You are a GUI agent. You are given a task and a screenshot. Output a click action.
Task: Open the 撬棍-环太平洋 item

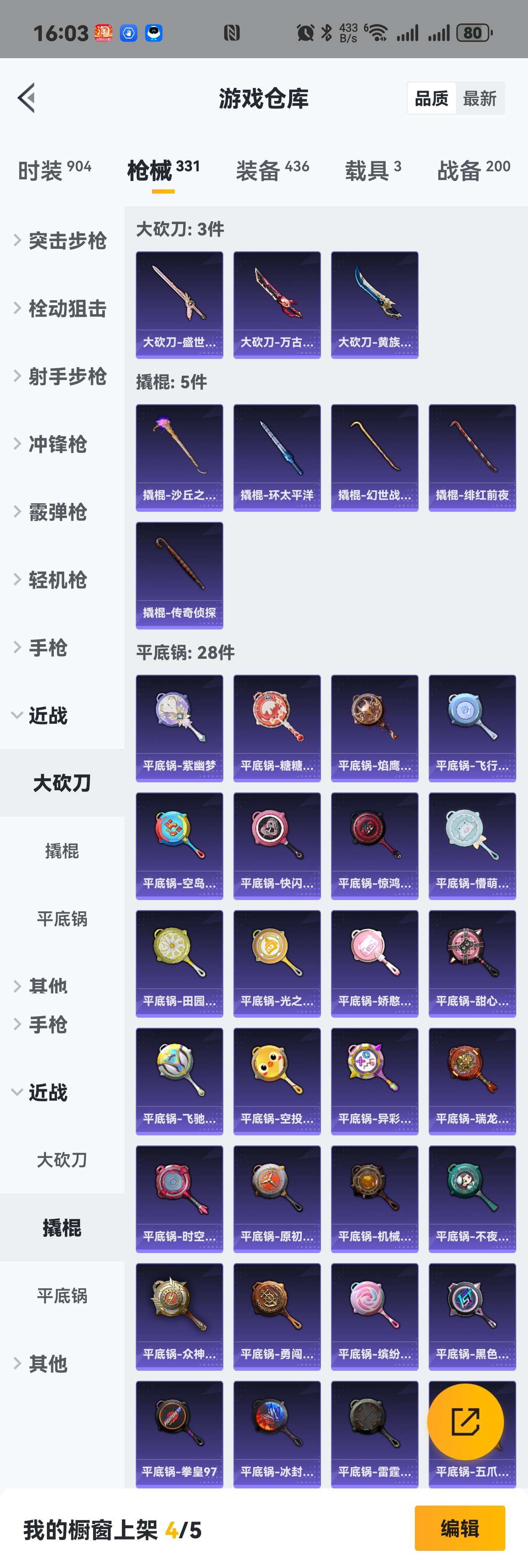click(x=277, y=457)
